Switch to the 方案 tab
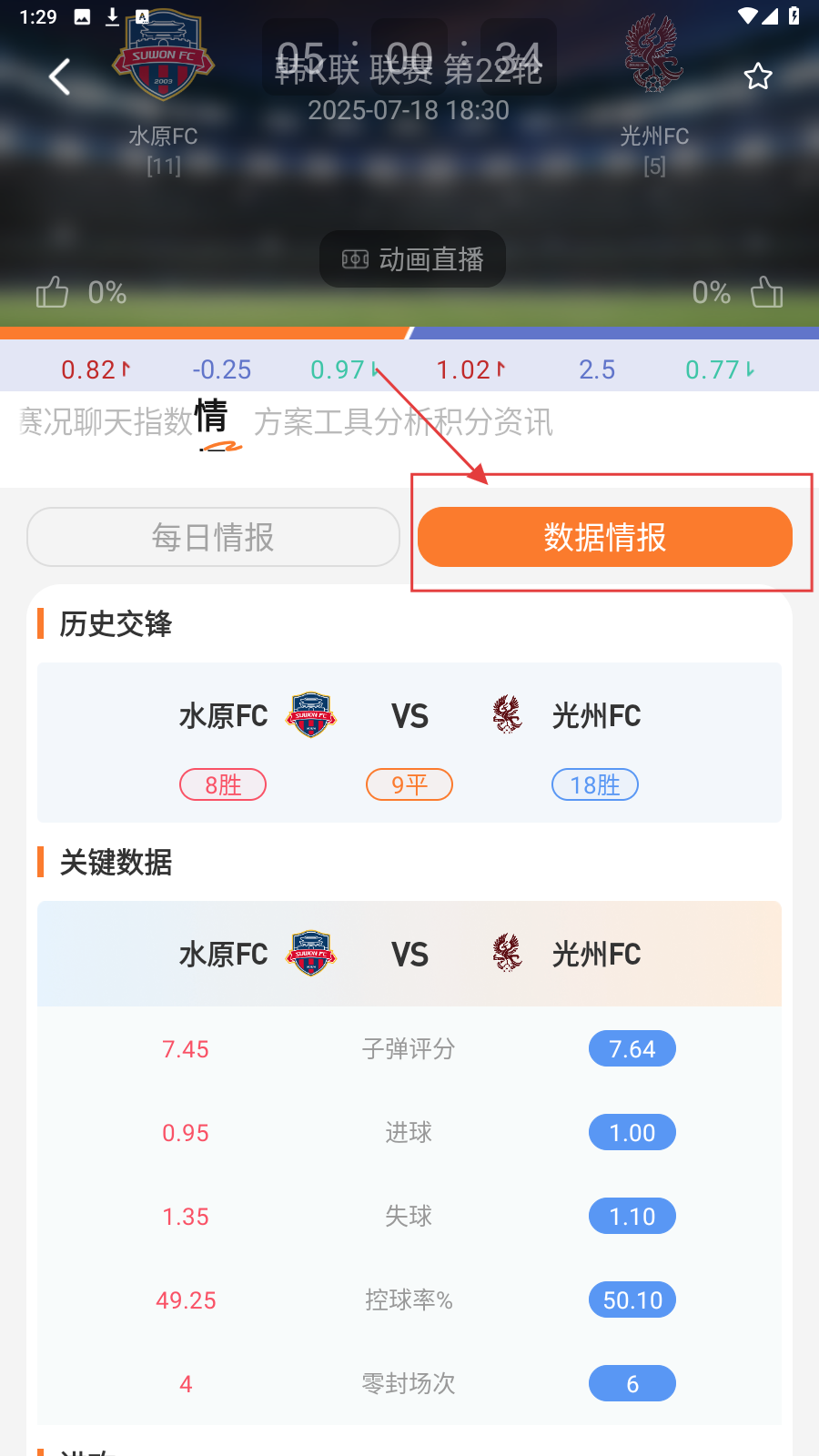The image size is (819, 1456). 283,422
